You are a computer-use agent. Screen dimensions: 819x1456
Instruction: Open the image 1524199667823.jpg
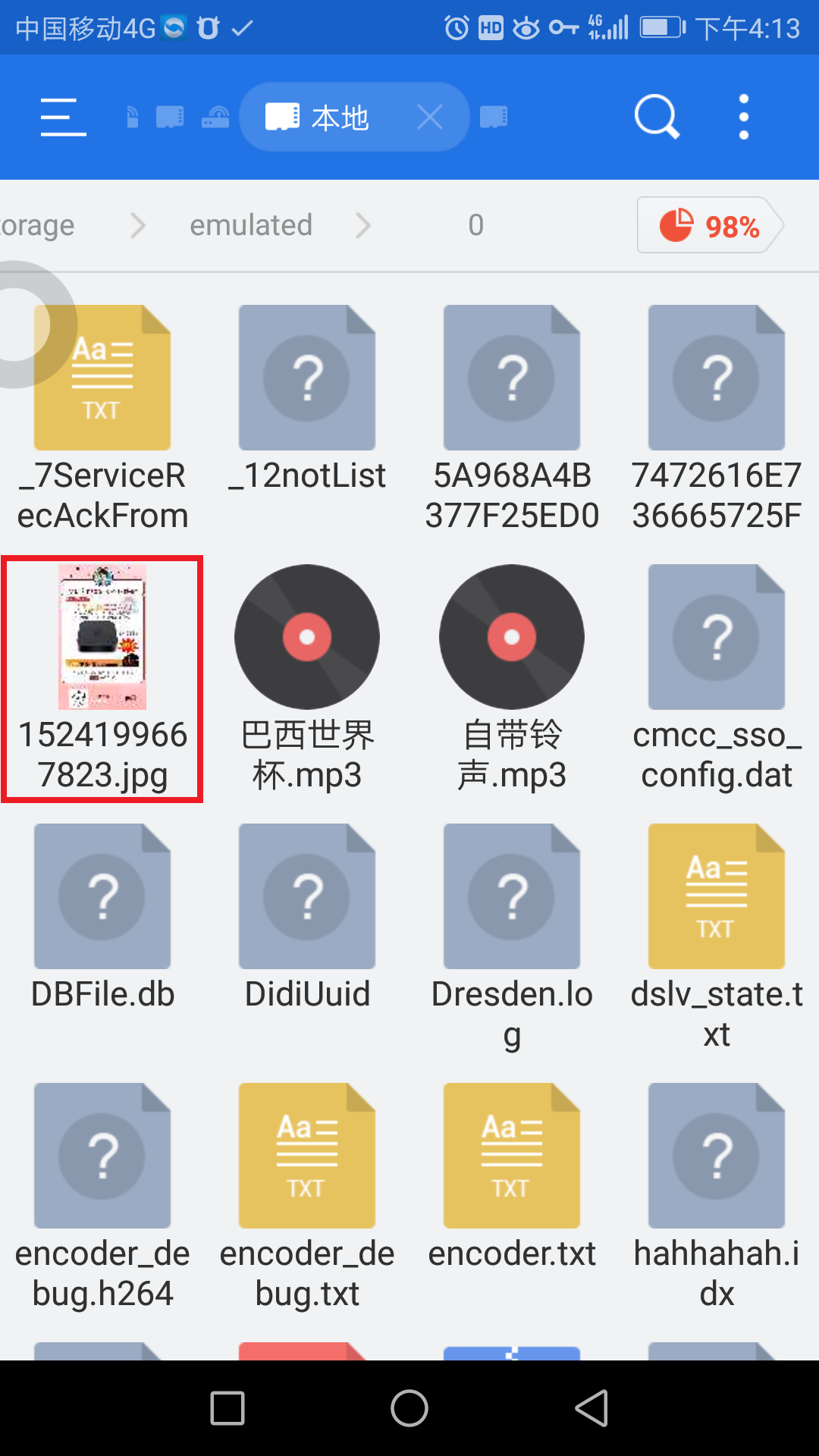102,679
